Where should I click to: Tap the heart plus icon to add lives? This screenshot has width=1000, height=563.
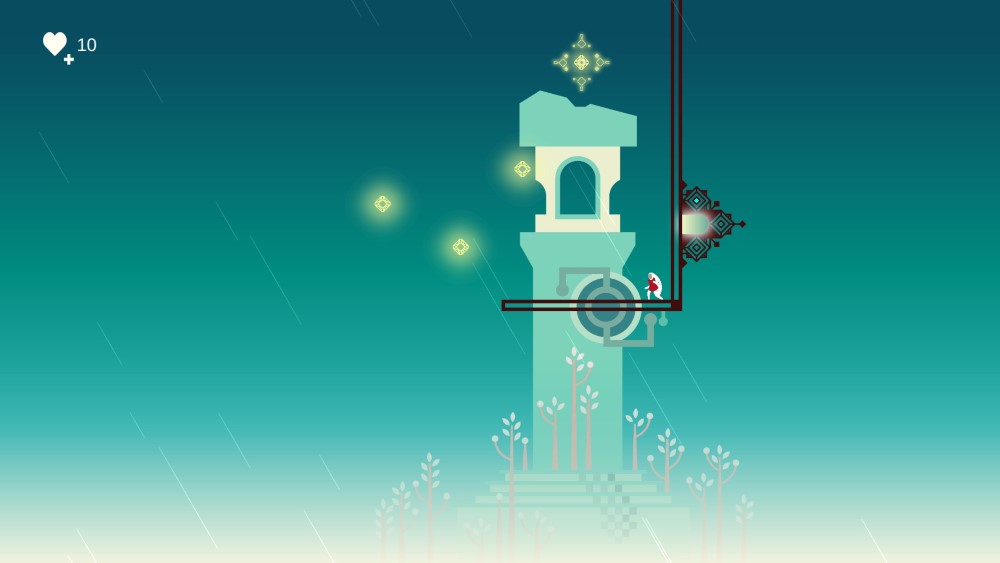coord(58,48)
